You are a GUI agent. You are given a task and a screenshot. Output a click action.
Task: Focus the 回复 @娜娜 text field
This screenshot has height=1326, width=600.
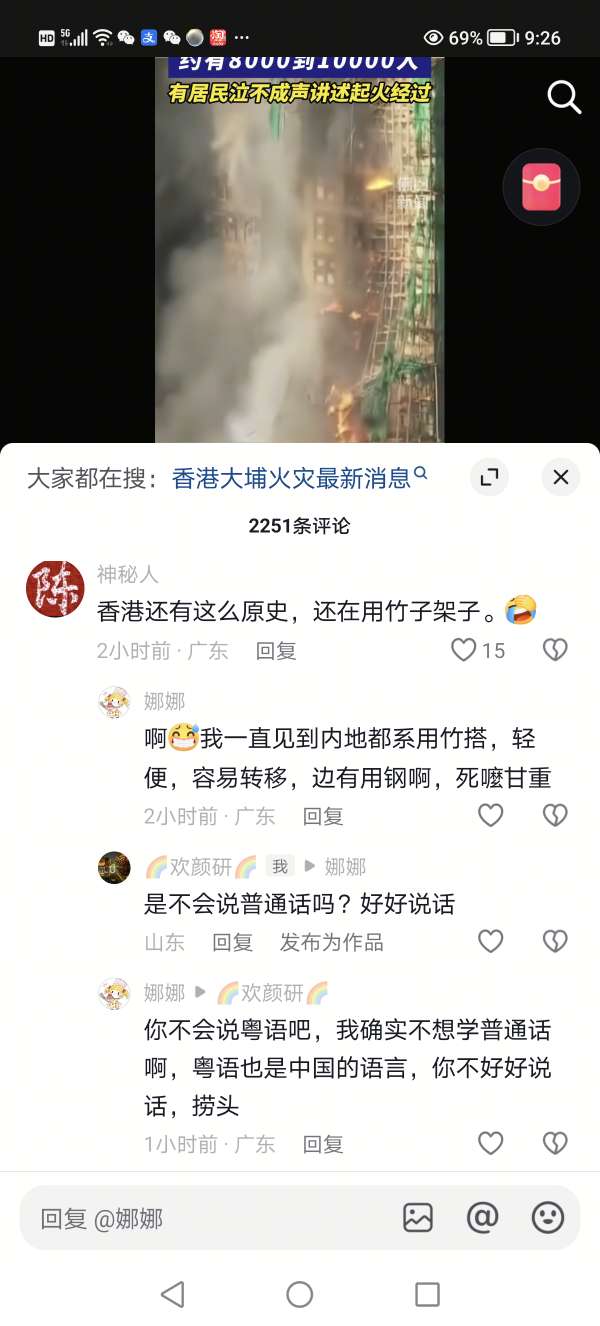(x=200, y=1218)
